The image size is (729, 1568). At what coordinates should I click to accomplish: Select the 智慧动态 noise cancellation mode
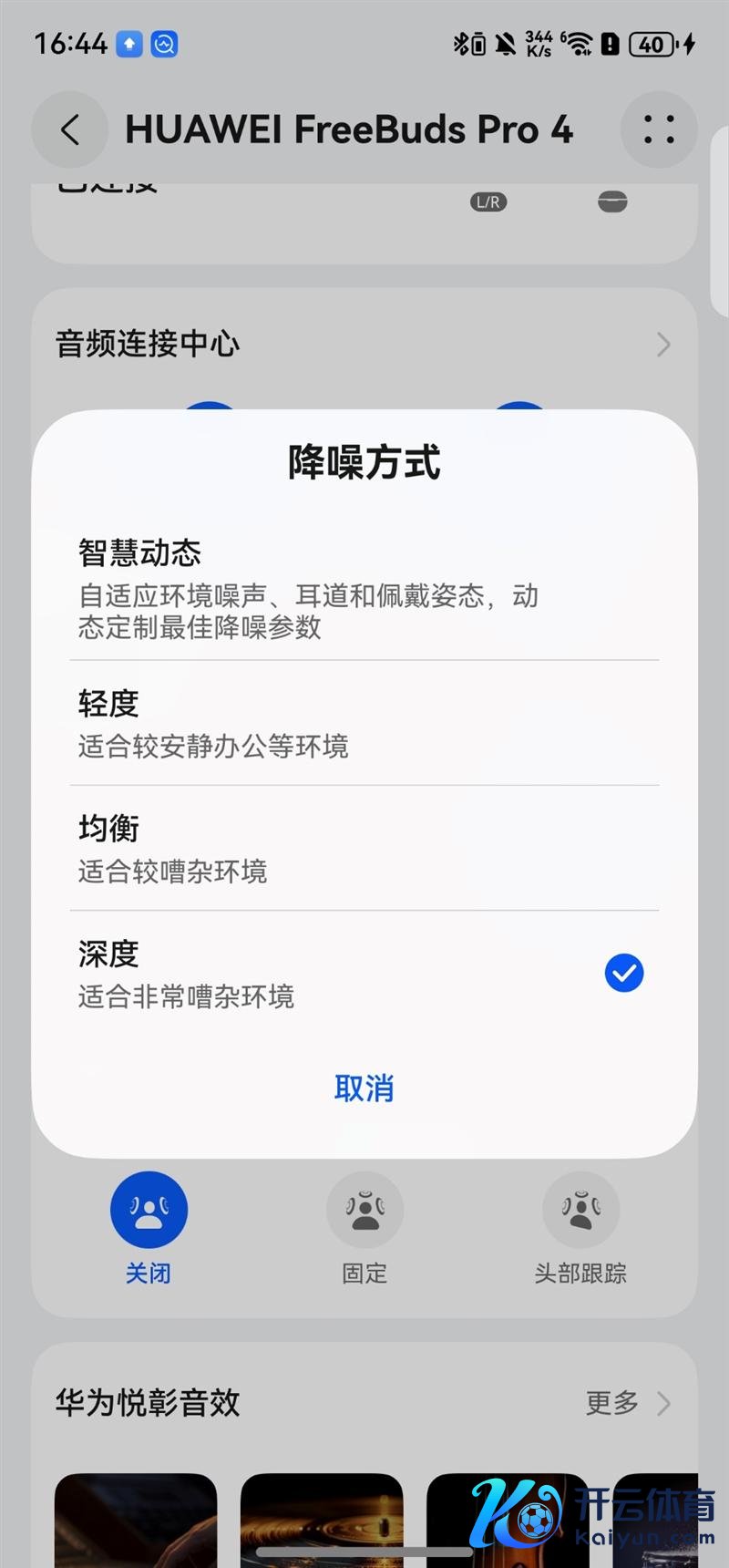(364, 588)
